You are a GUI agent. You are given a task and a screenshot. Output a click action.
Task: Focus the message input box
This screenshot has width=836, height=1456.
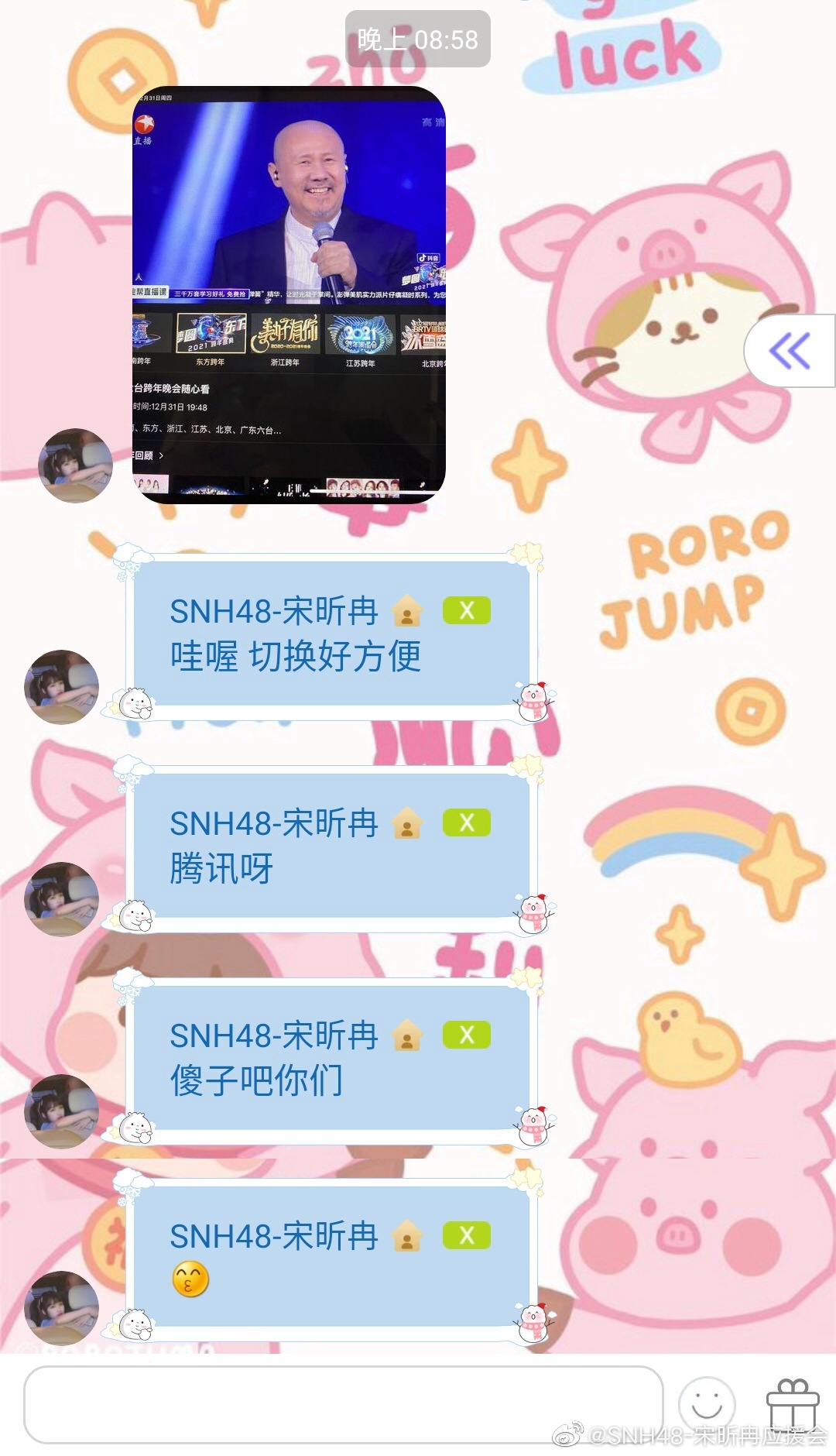point(343,1404)
